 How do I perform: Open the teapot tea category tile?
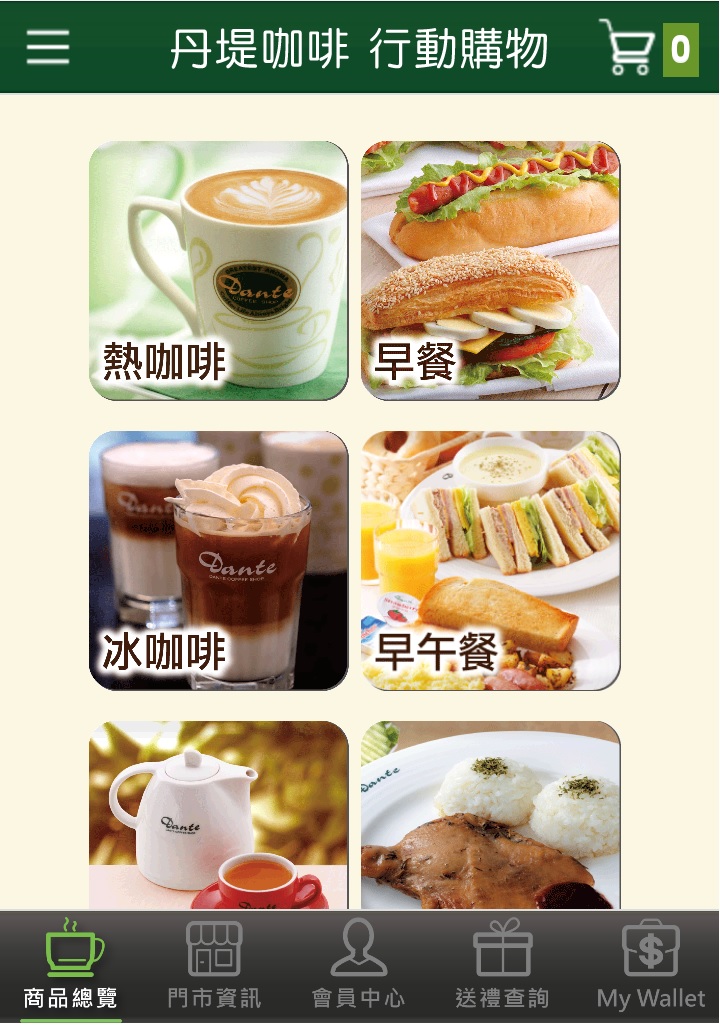219,815
